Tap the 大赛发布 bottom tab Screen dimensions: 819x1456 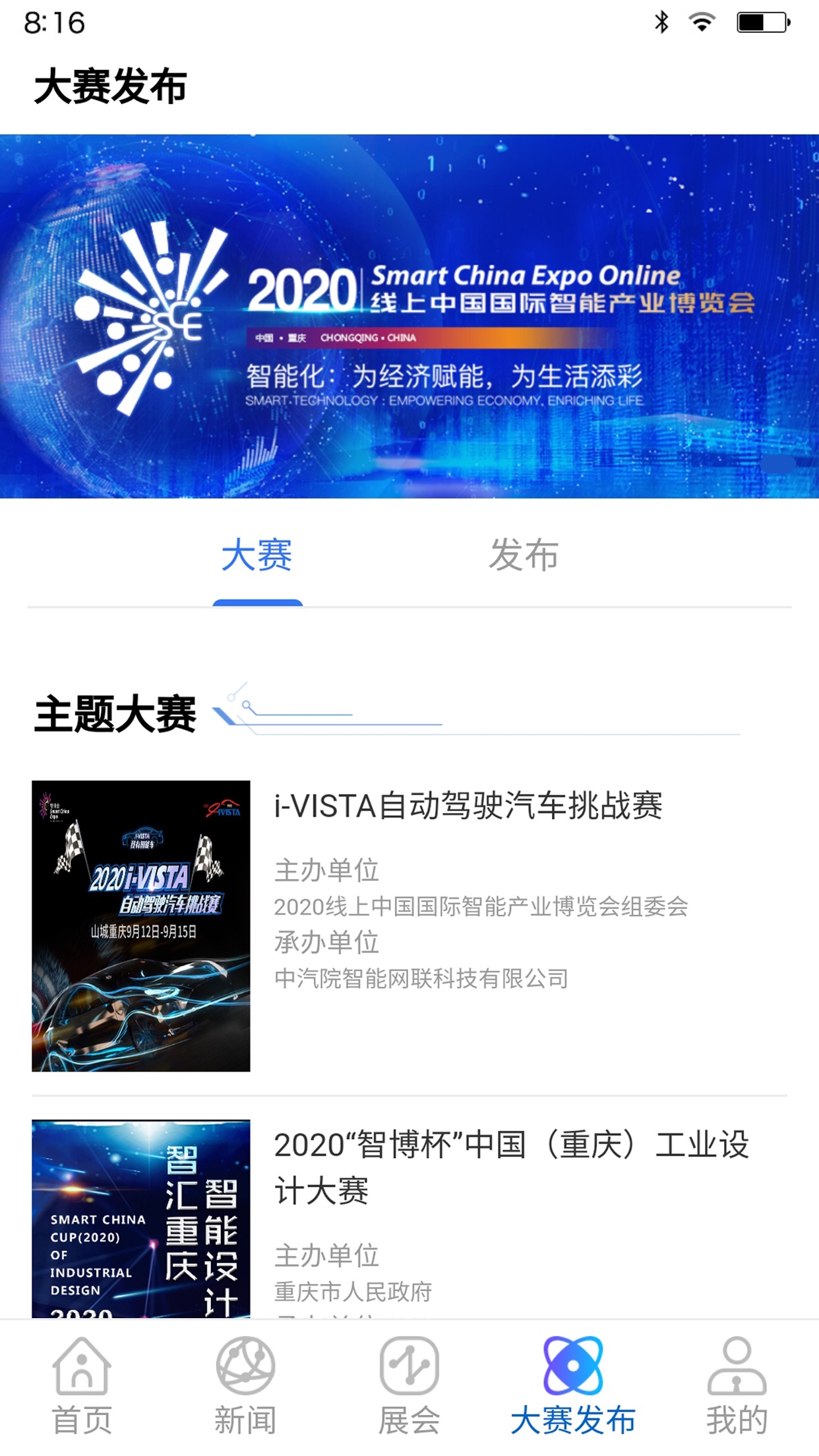click(x=572, y=1386)
